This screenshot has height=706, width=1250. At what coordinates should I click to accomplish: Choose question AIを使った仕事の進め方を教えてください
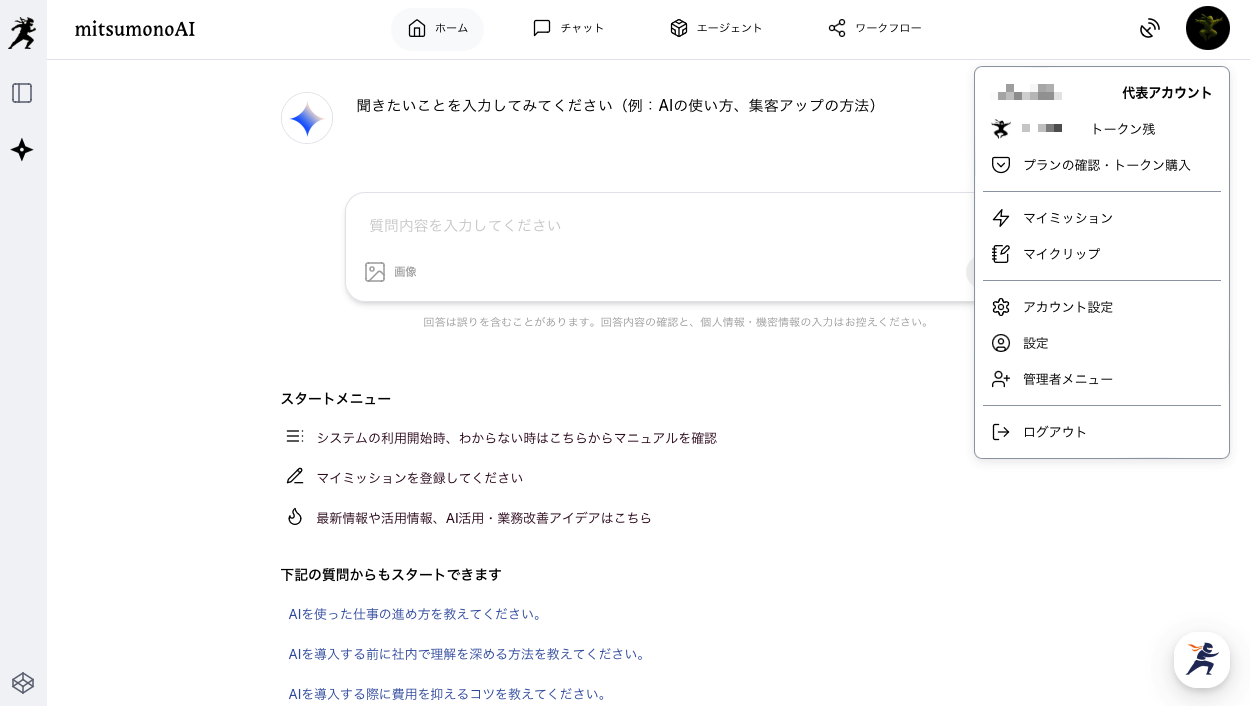tap(415, 614)
